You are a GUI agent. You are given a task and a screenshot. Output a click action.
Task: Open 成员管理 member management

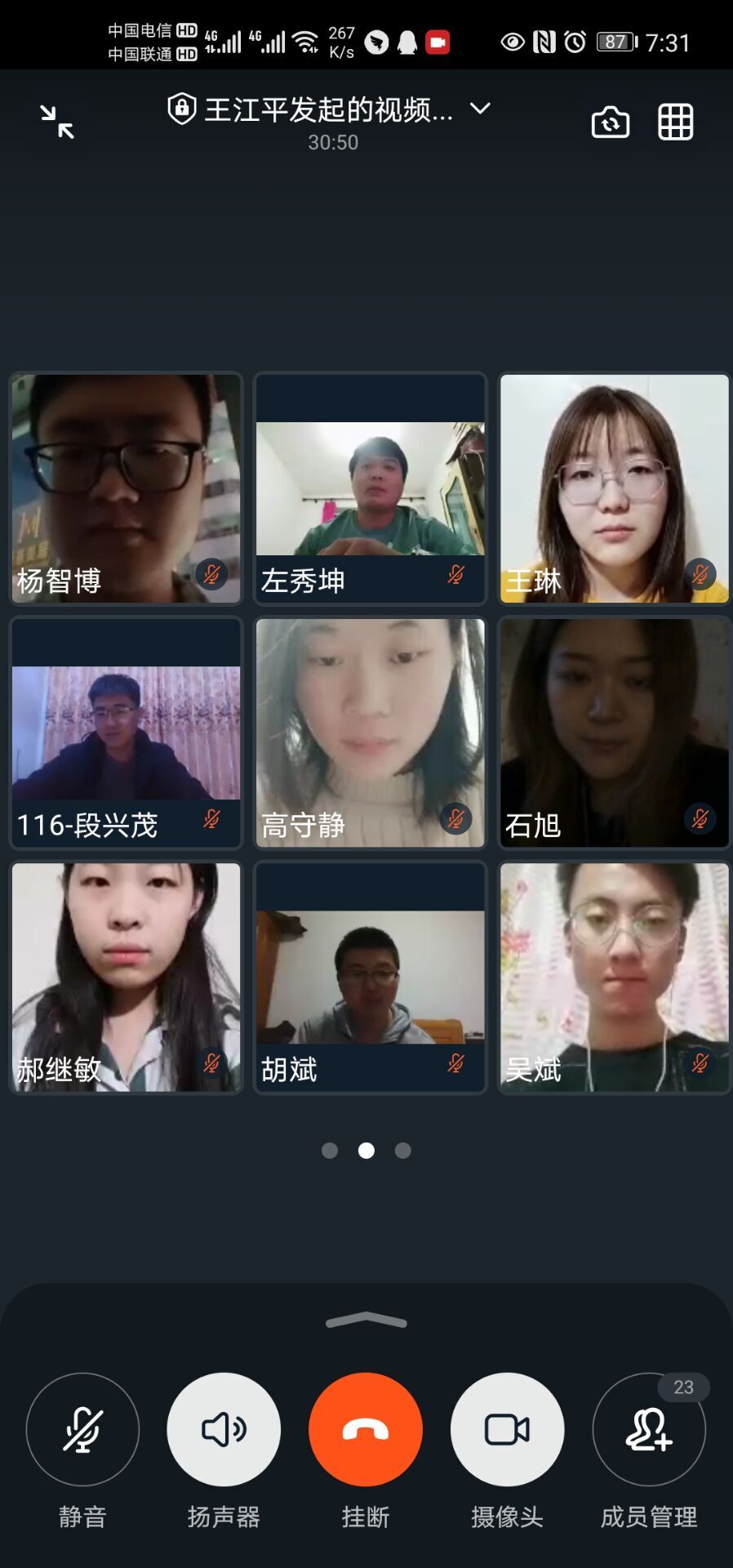click(x=649, y=1429)
